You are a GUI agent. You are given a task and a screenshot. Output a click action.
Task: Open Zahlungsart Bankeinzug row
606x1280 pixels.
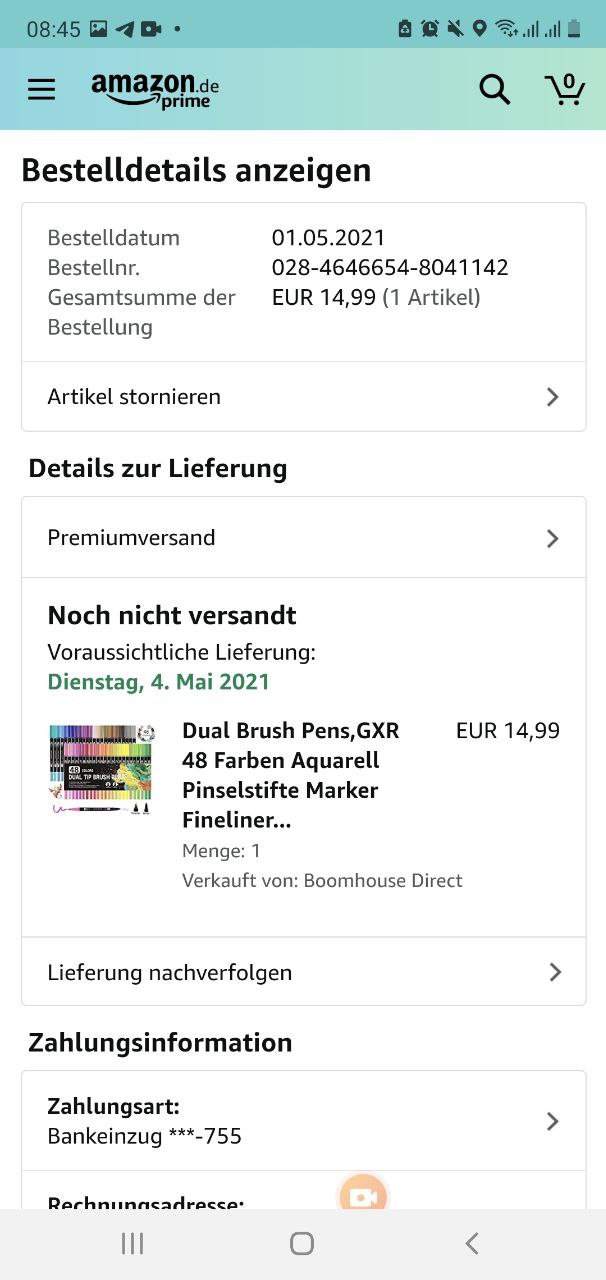tap(303, 1121)
